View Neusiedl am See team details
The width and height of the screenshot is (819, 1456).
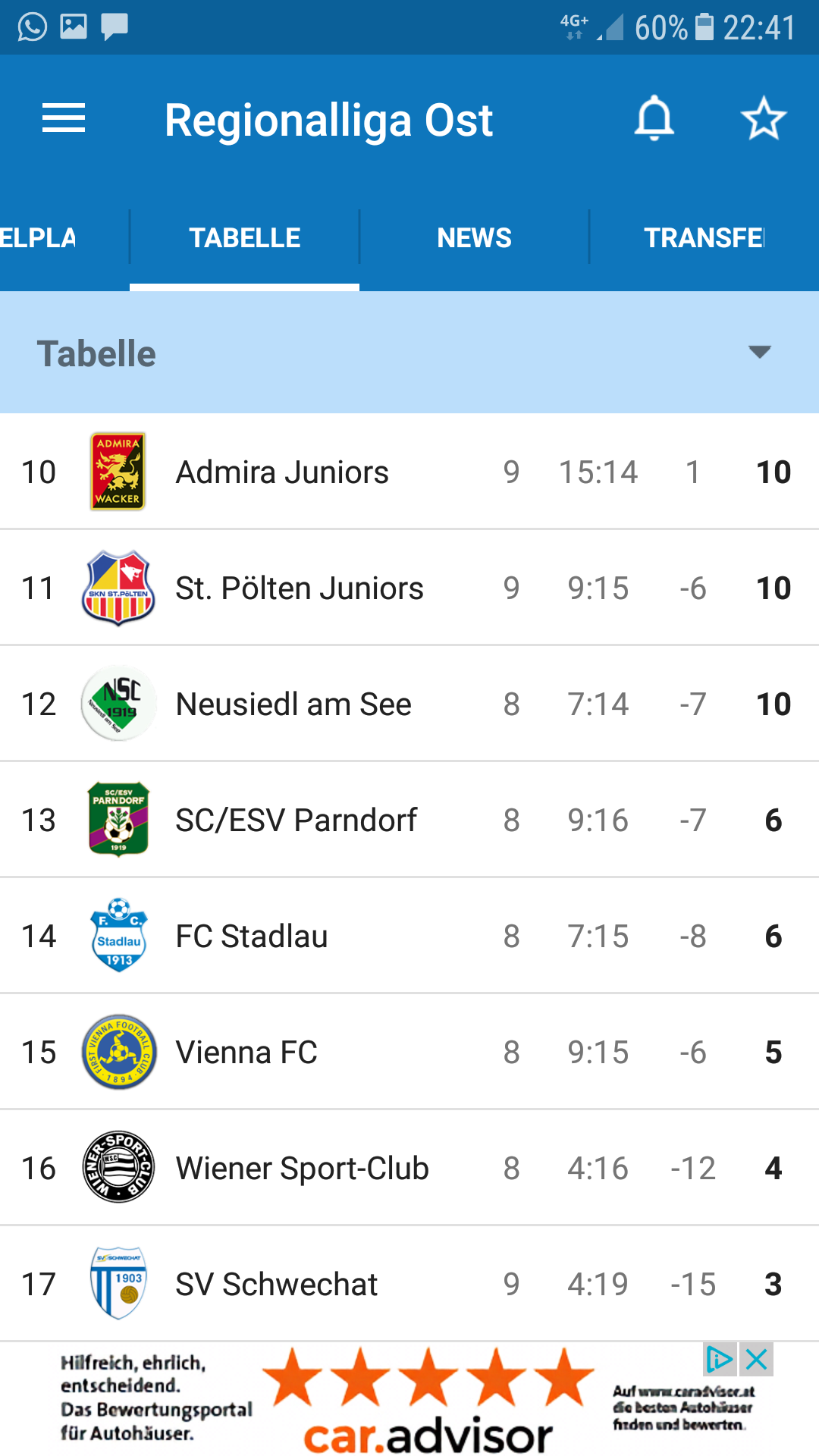pyautogui.click(x=409, y=704)
